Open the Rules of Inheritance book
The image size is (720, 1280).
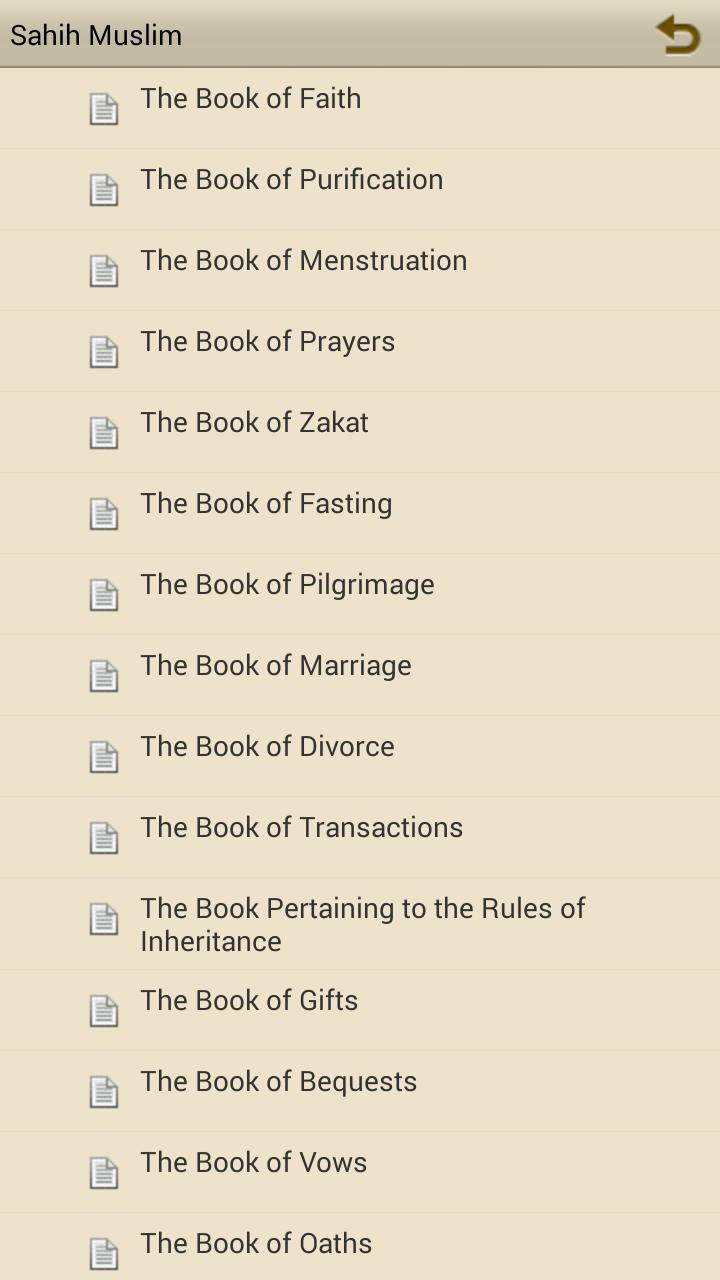click(360, 924)
